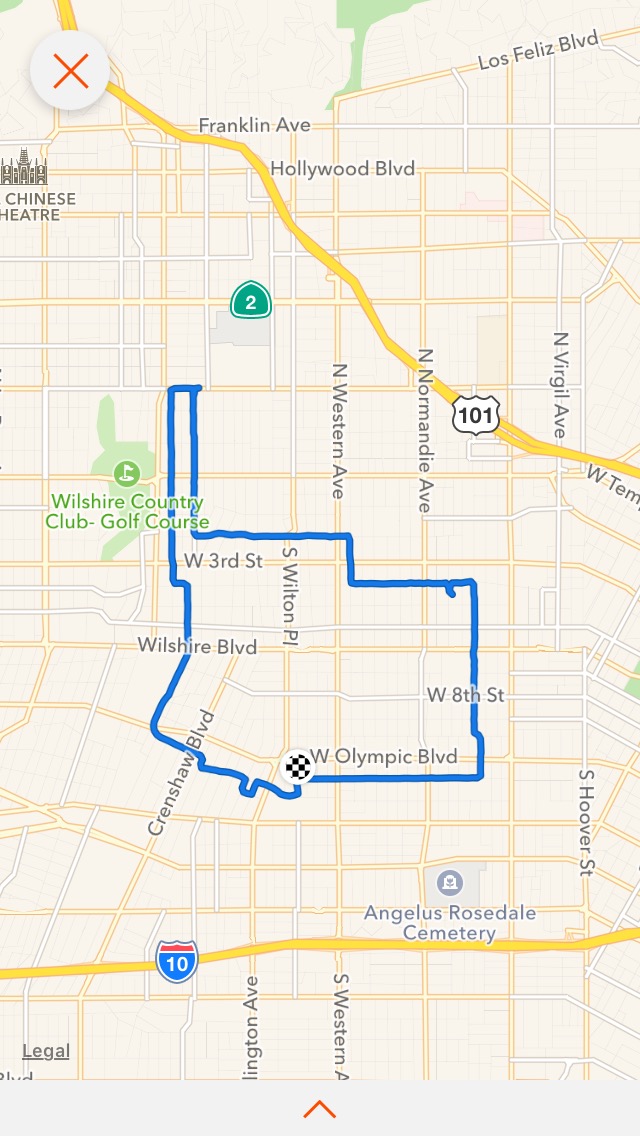Tap the checkered finish flag marker
The height and width of the screenshot is (1136, 640).
pyautogui.click(x=298, y=767)
